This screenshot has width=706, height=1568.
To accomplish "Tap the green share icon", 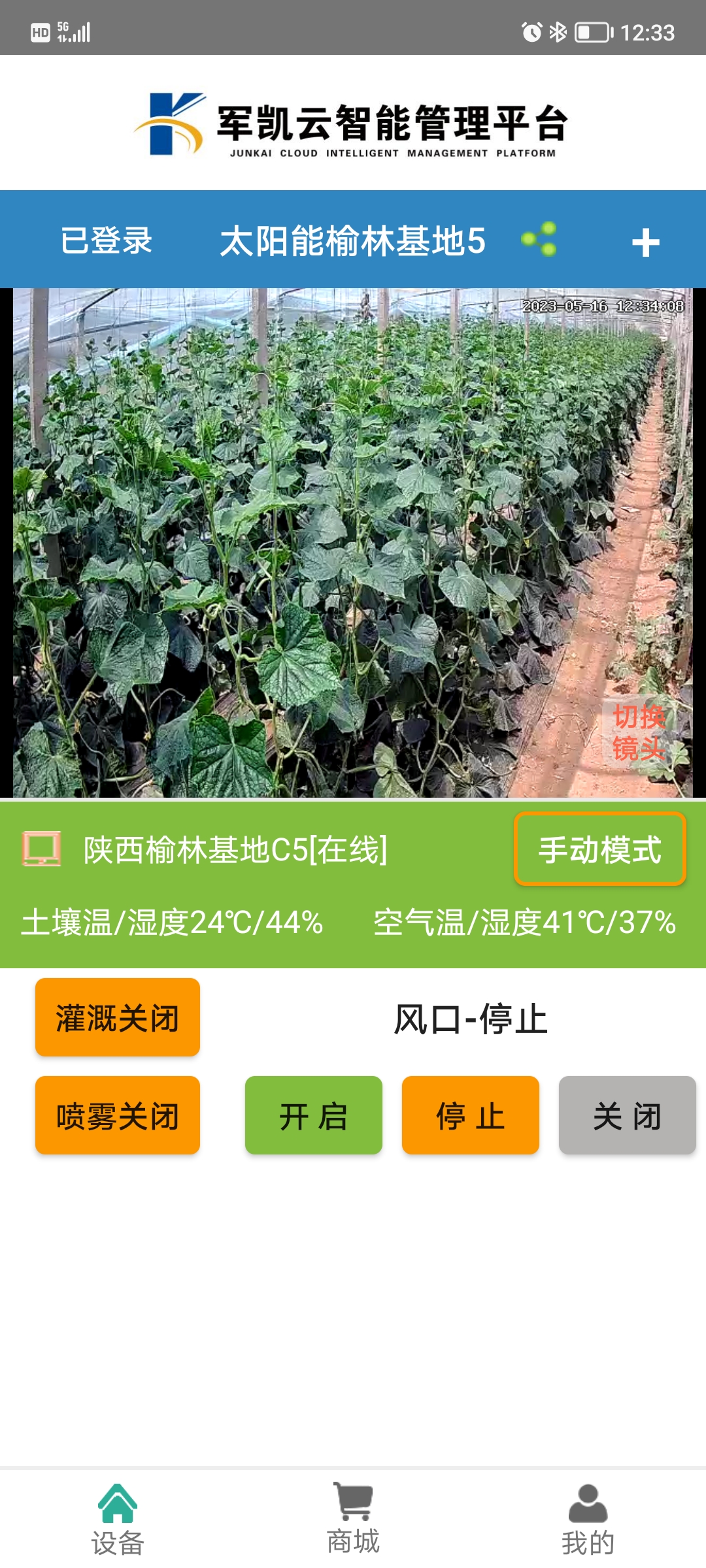I will pyautogui.click(x=539, y=240).
